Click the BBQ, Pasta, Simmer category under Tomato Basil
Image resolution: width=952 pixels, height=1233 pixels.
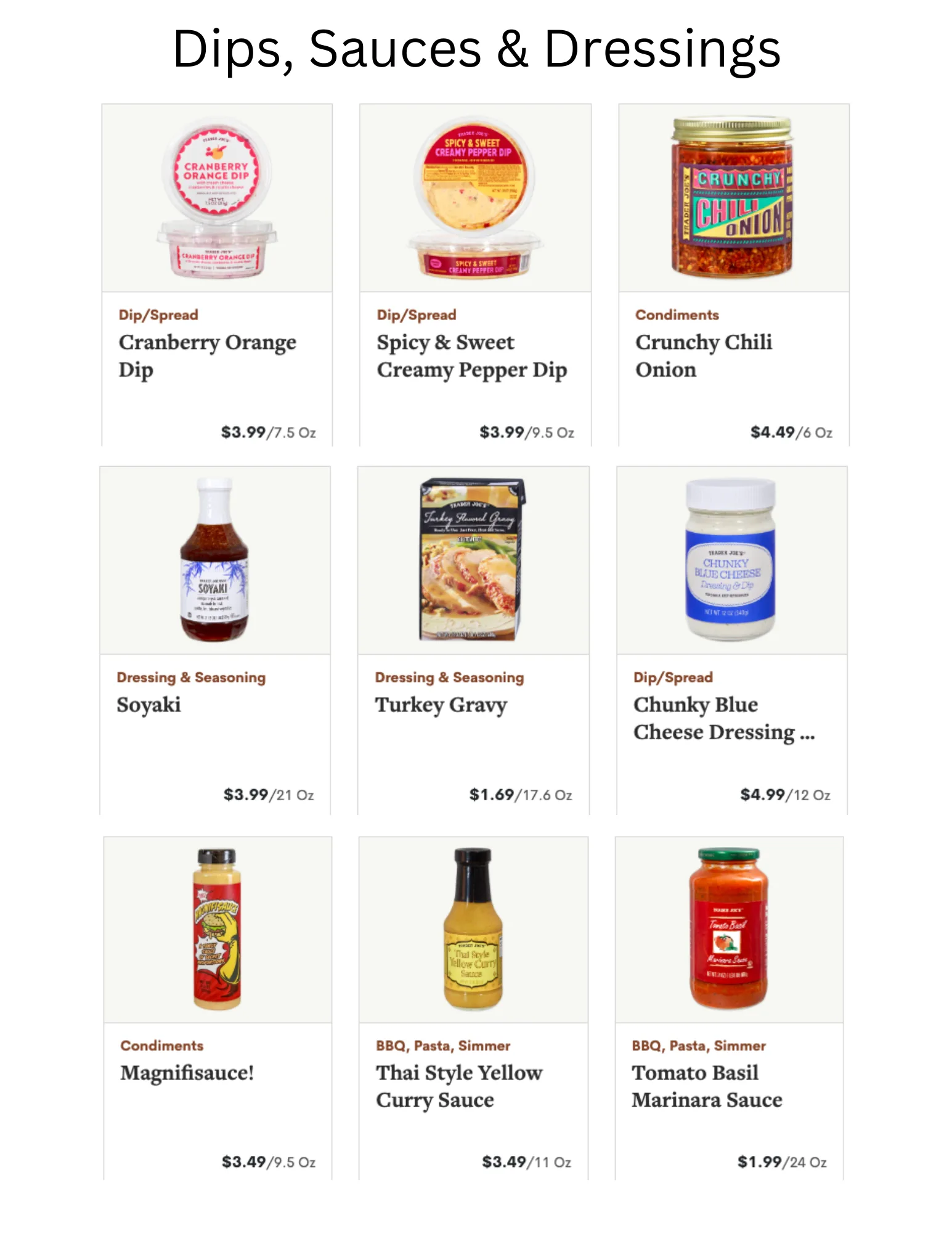tap(698, 1046)
